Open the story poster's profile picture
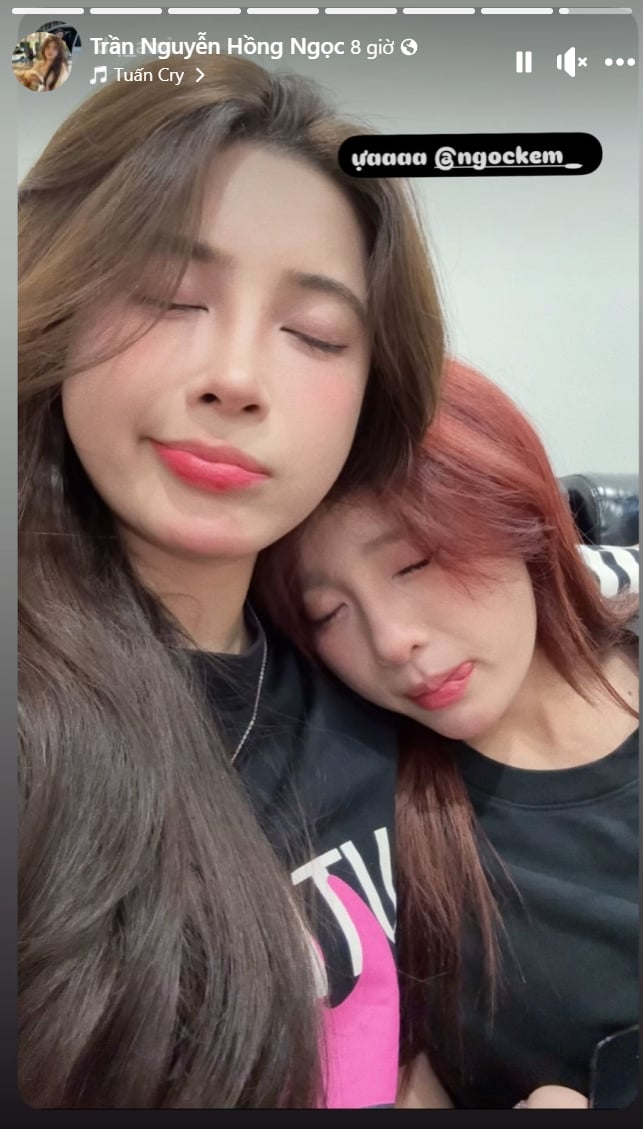This screenshot has width=643, height=1129. 42,61
